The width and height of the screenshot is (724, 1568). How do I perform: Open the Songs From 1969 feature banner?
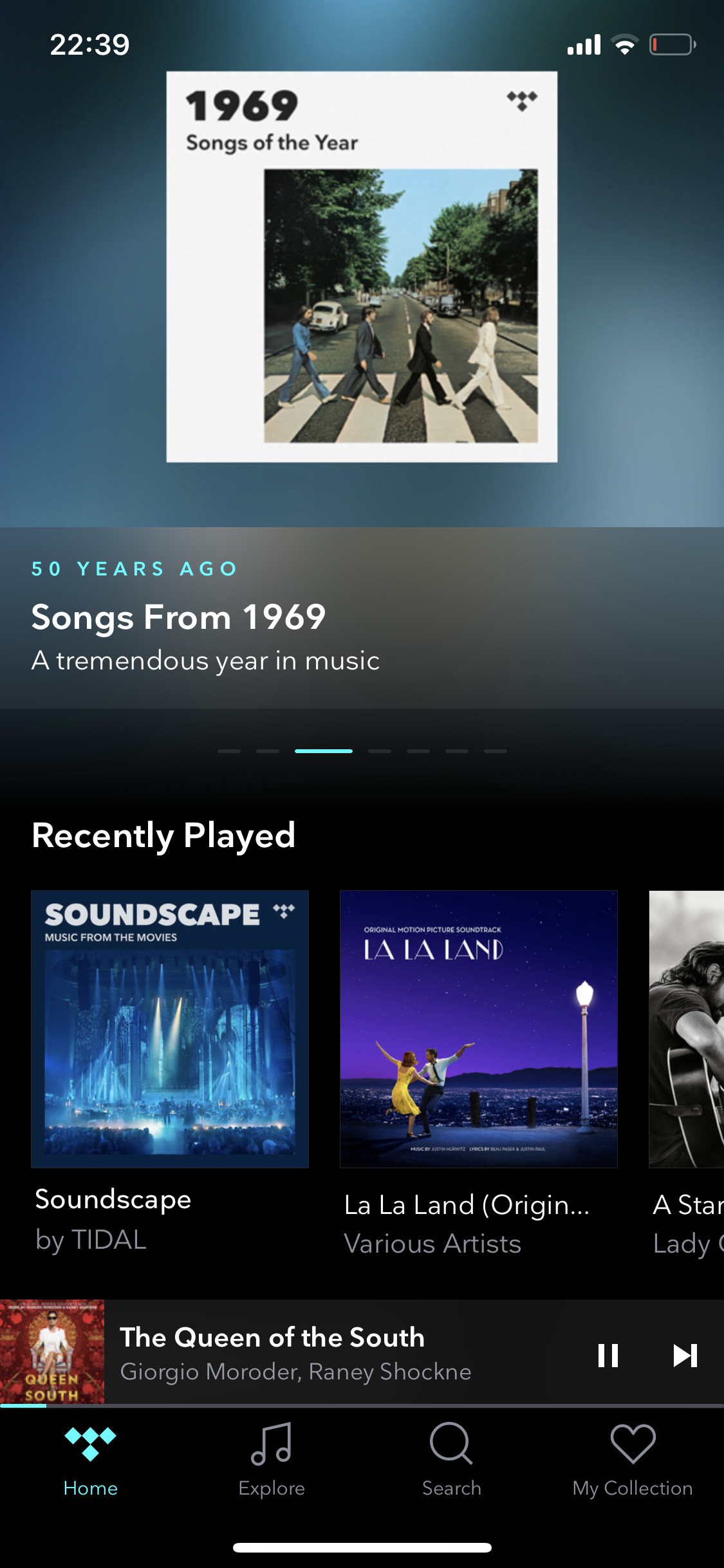(x=362, y=618)
